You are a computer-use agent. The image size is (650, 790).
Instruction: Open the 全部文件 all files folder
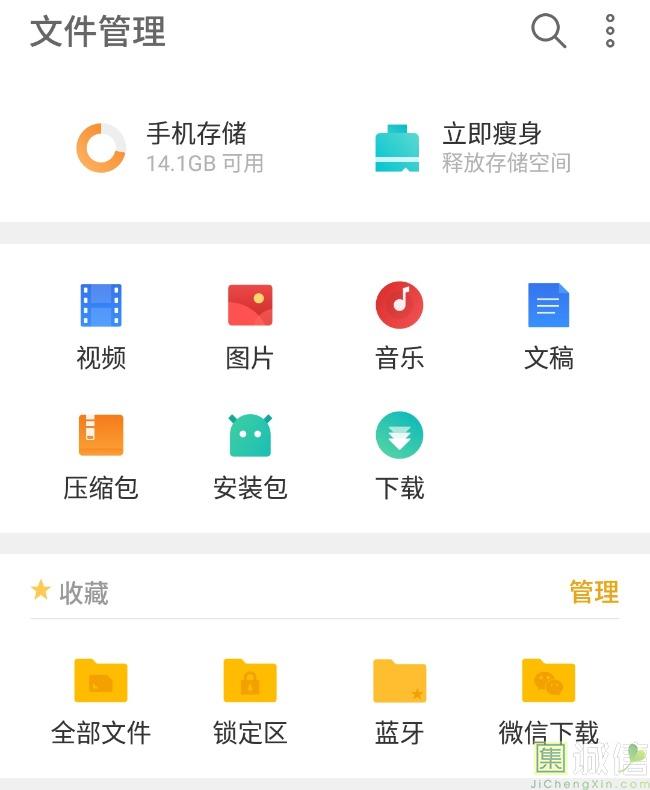click(101, 702)
